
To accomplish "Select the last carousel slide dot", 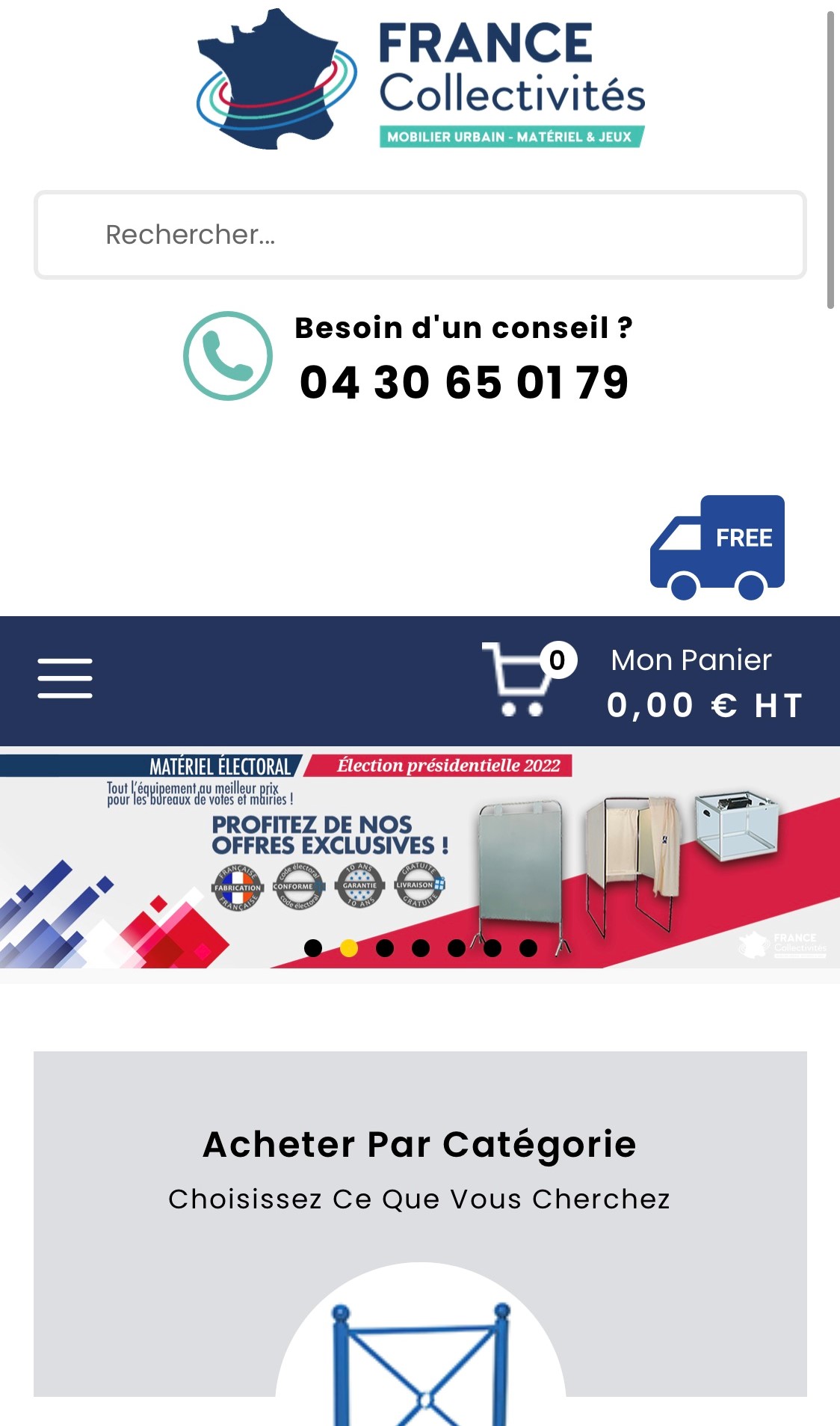I will point(528,948).
